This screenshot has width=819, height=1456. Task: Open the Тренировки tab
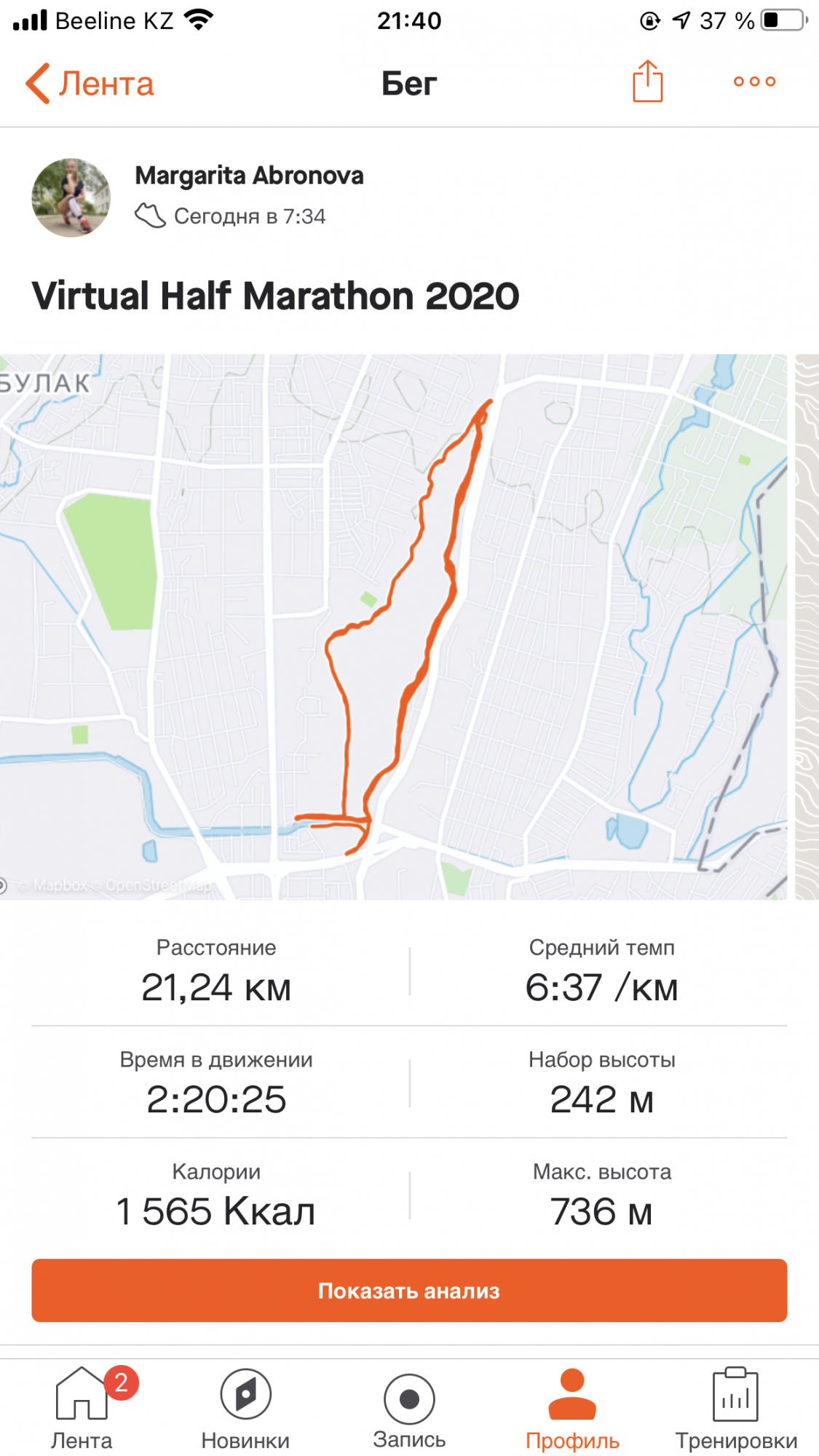[735, 1410]
